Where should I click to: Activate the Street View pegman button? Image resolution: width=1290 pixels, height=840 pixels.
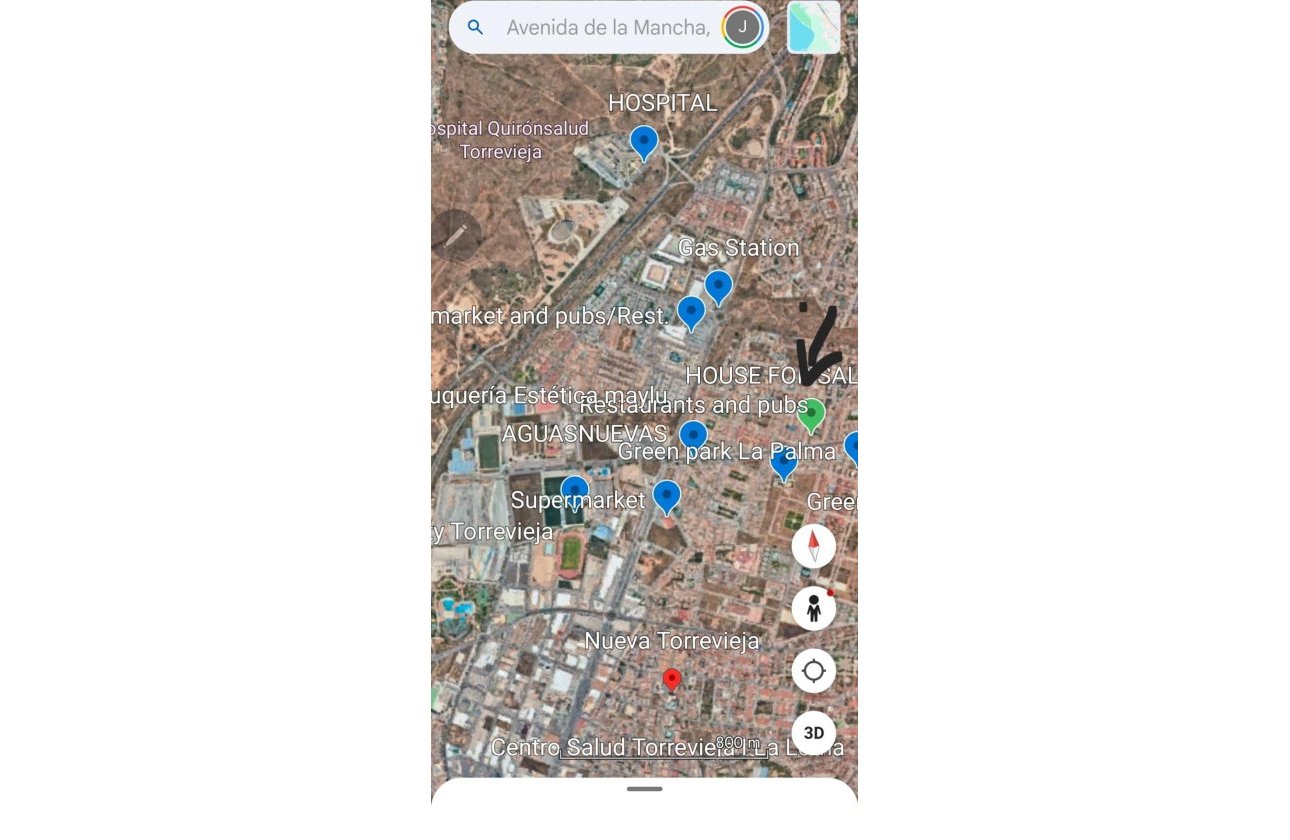[x=813, y=608]
